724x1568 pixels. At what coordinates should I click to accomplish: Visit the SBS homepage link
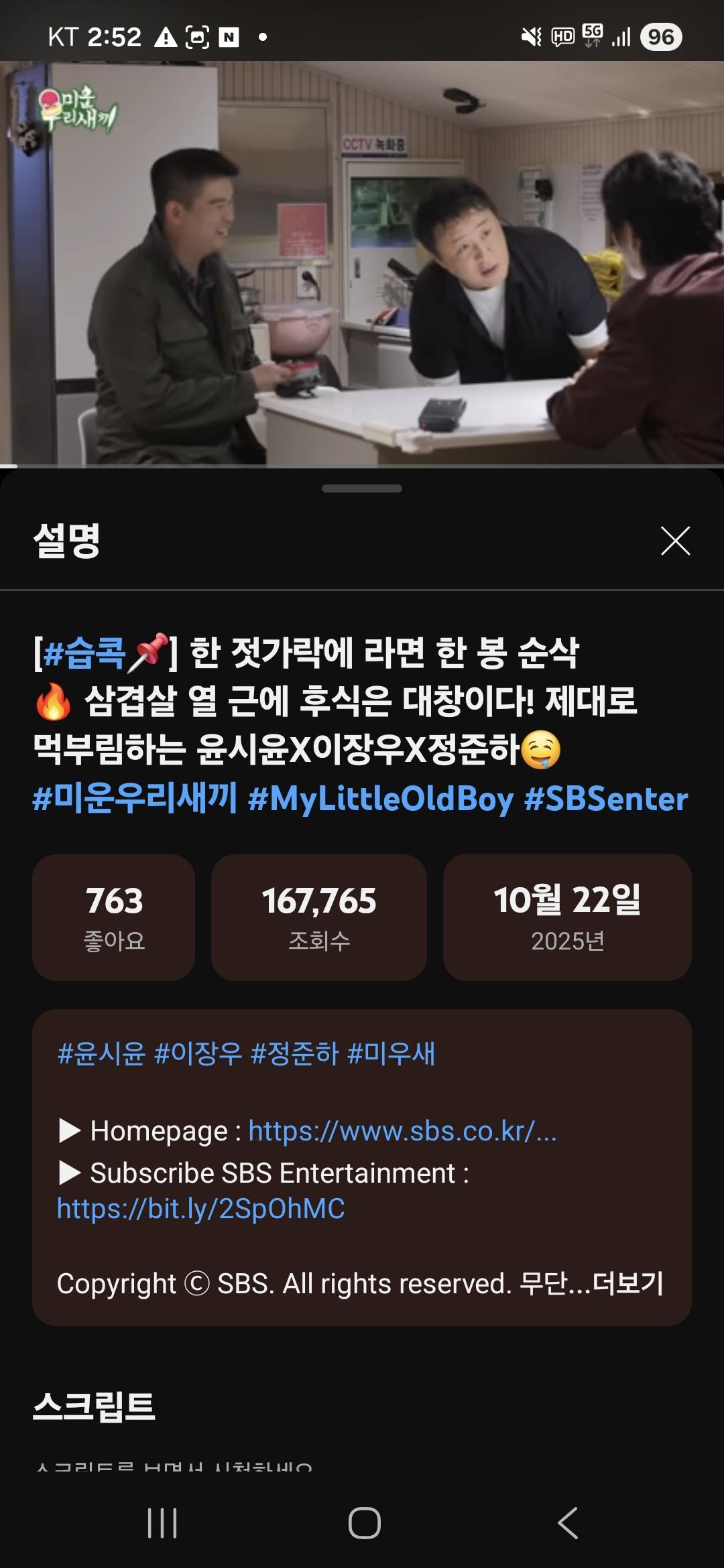click(x=402, y=1131)
